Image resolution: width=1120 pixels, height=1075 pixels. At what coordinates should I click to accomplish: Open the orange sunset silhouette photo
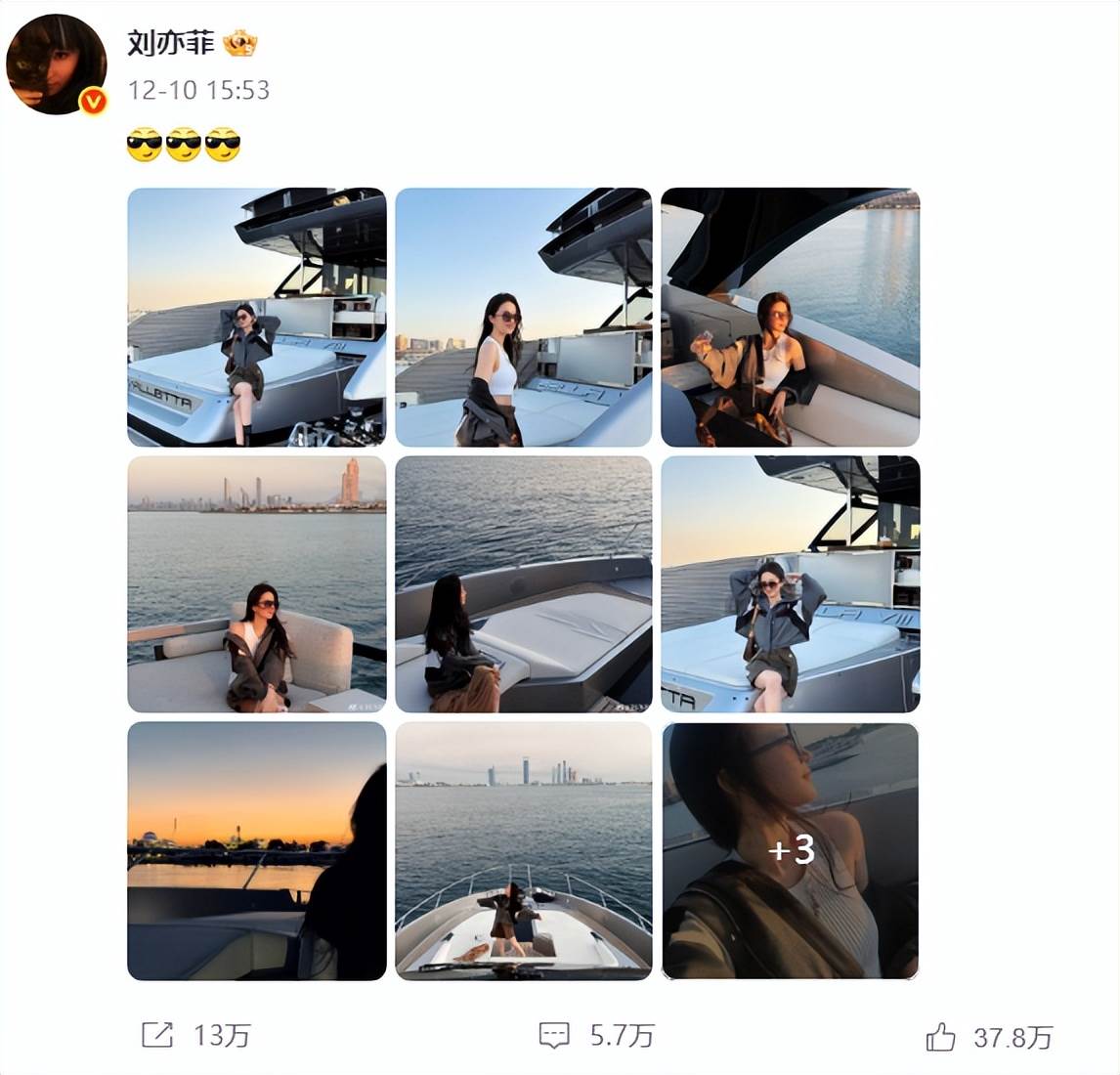click(x=257, y=850)
